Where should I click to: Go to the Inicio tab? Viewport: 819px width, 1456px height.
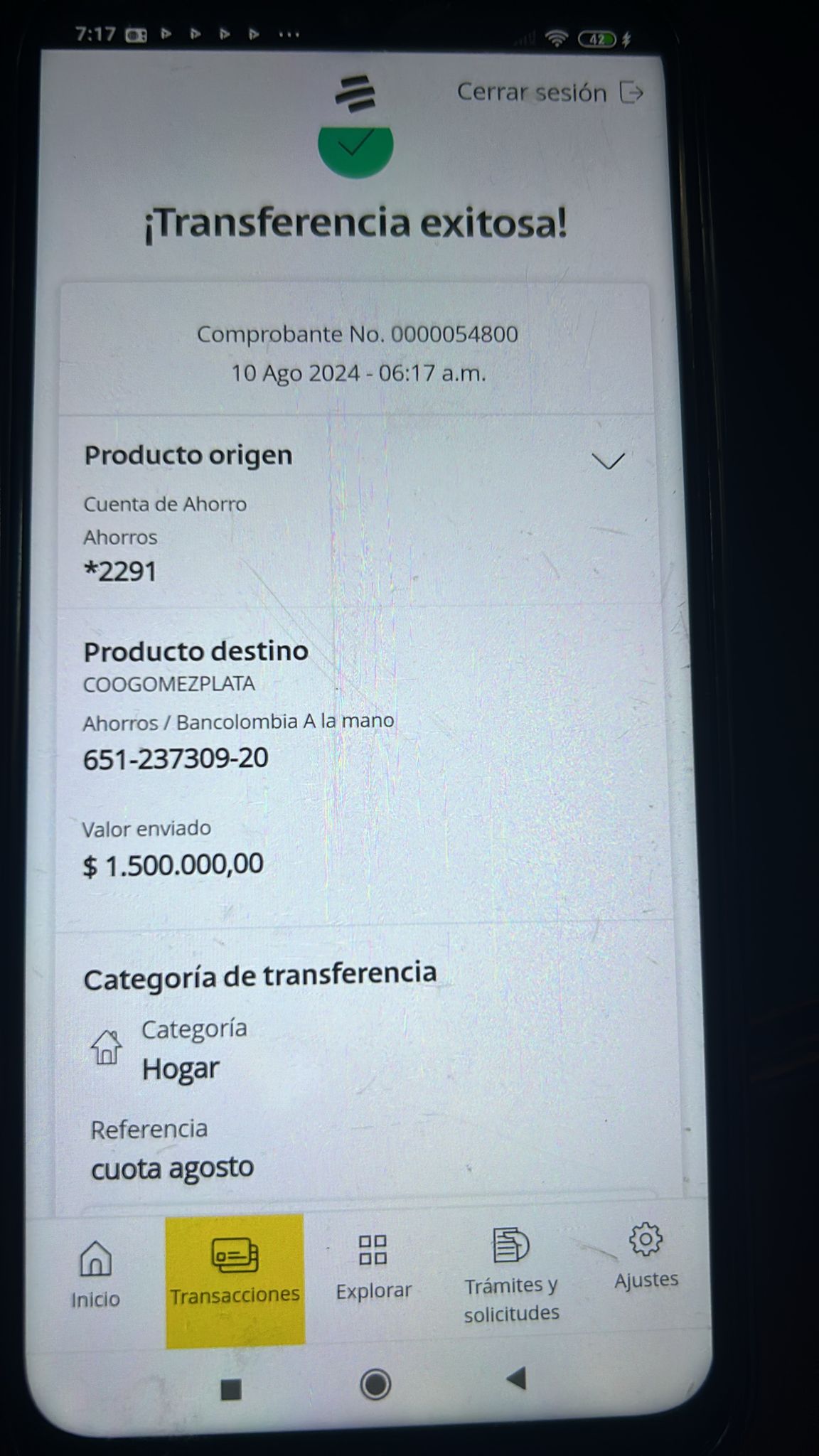click(x=95, y=1275)
